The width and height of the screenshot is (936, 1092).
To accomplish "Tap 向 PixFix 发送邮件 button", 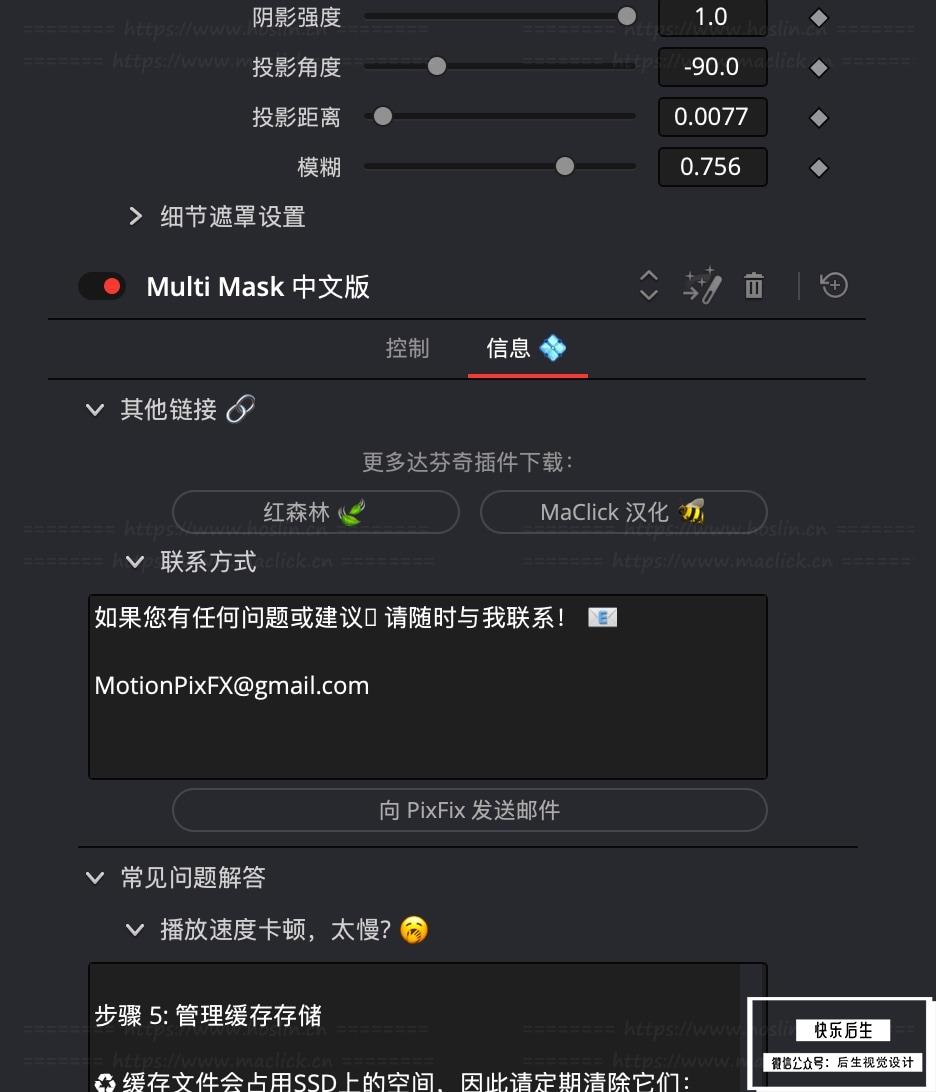I will click(469, 810).
